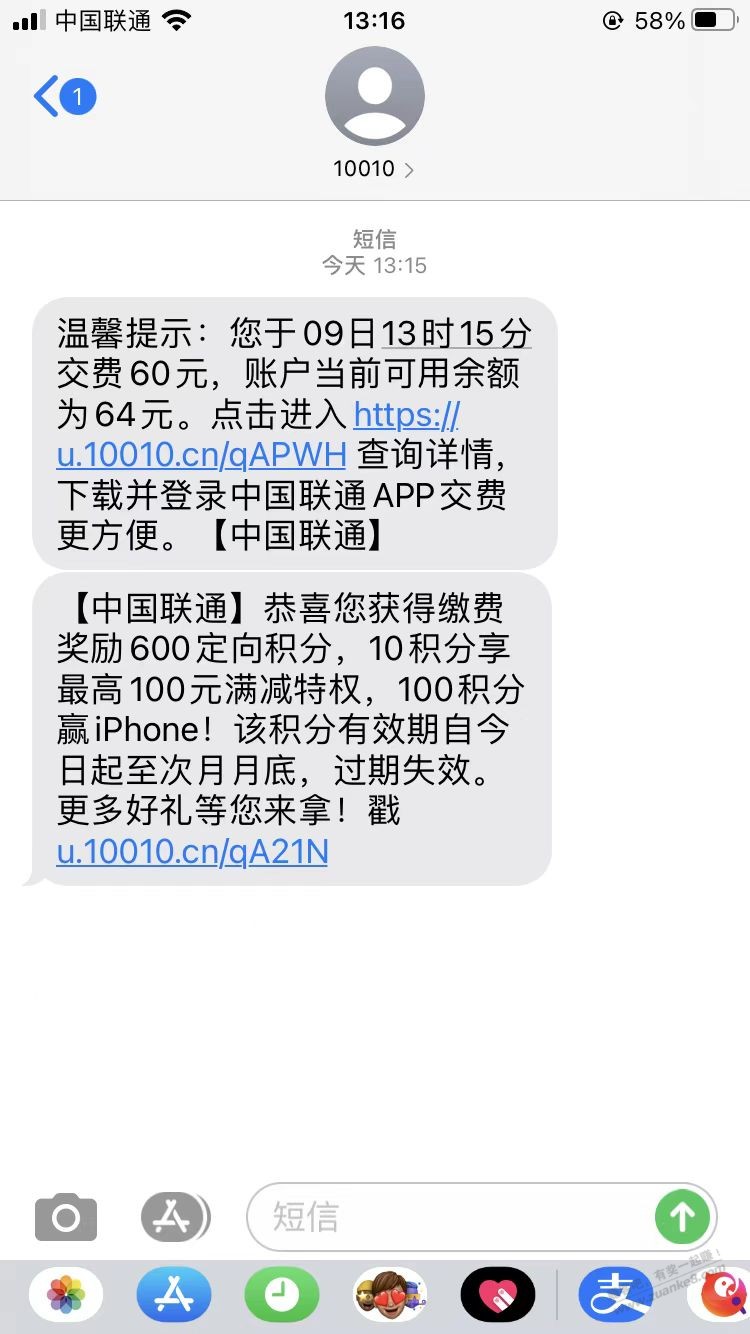This screenshot has width=750, height=1334.
Task: Open the App Store in the app strip
Action: (174, 1296)
